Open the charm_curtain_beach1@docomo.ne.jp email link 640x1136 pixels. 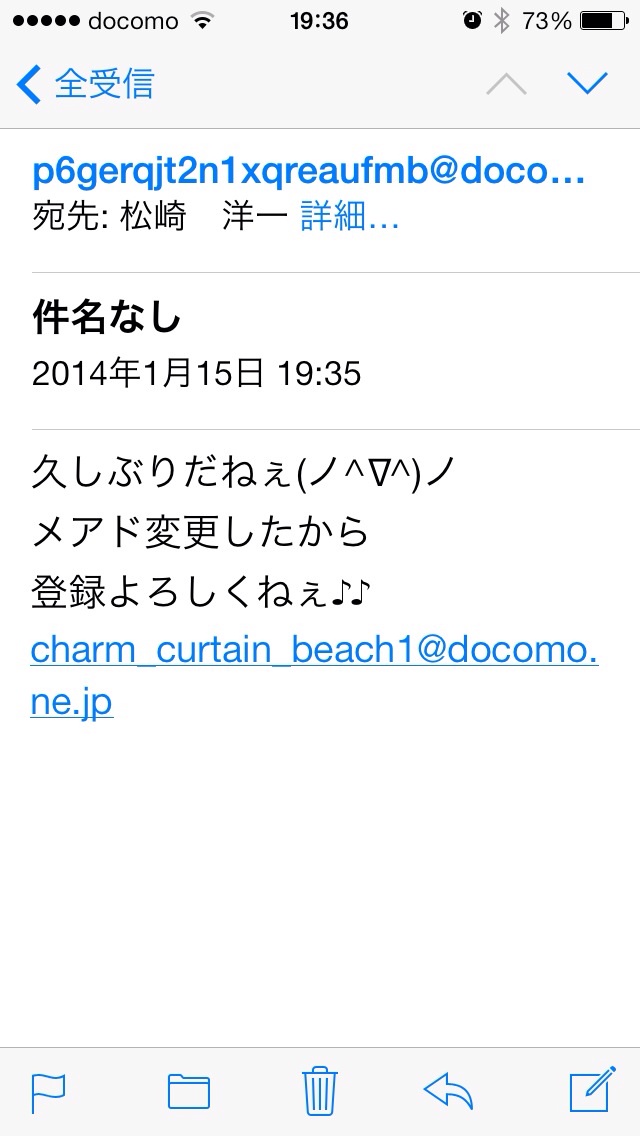(314, 650)
